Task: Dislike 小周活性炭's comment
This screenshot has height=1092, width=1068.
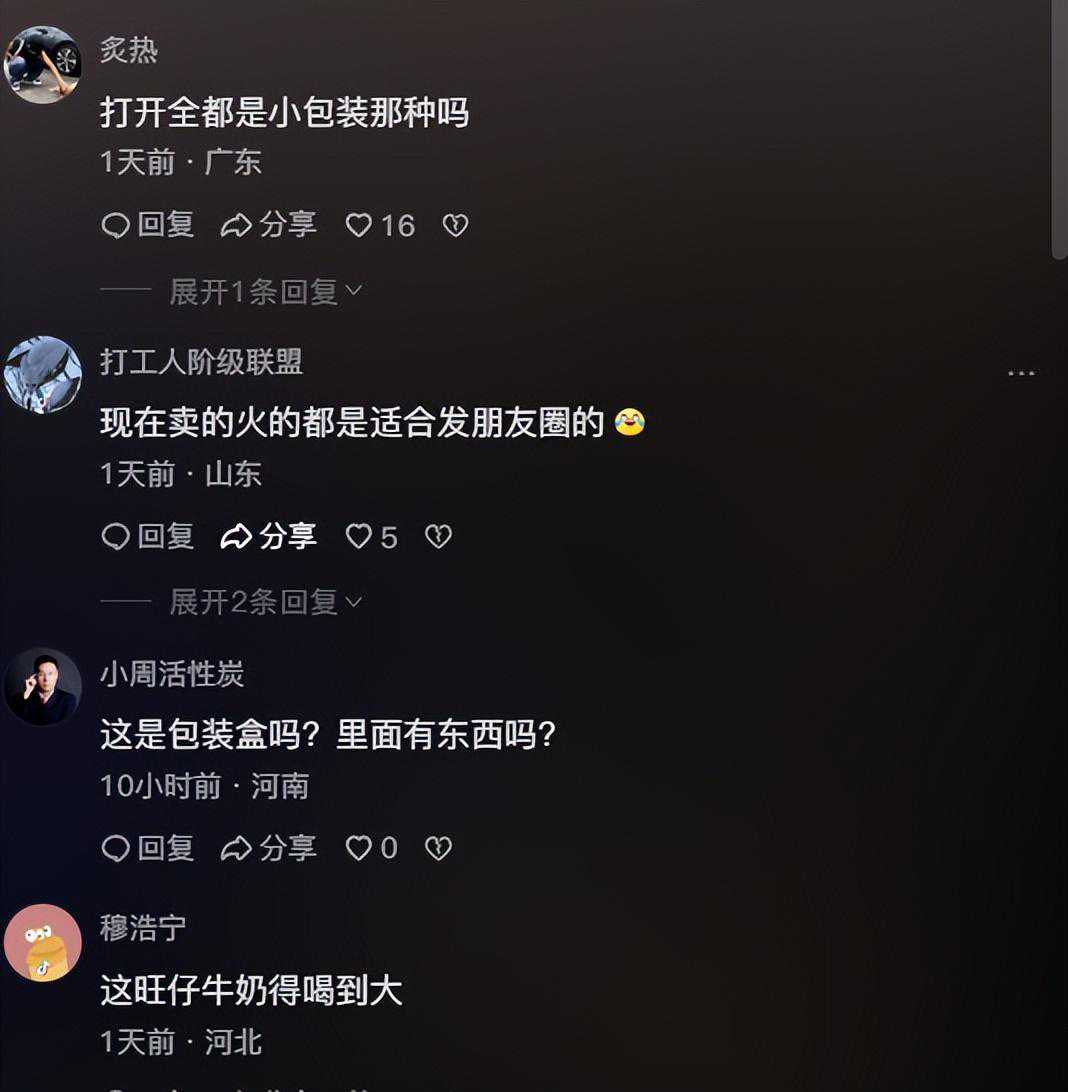Action: click(x=438, y=849)
